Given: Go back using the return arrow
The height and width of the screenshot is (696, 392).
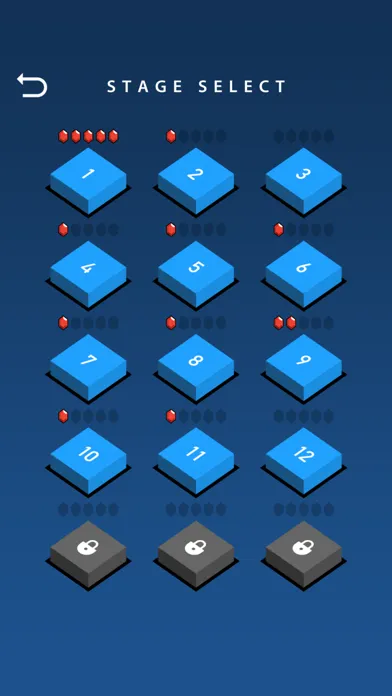Looking at the screenshot, I should point(32,85).
